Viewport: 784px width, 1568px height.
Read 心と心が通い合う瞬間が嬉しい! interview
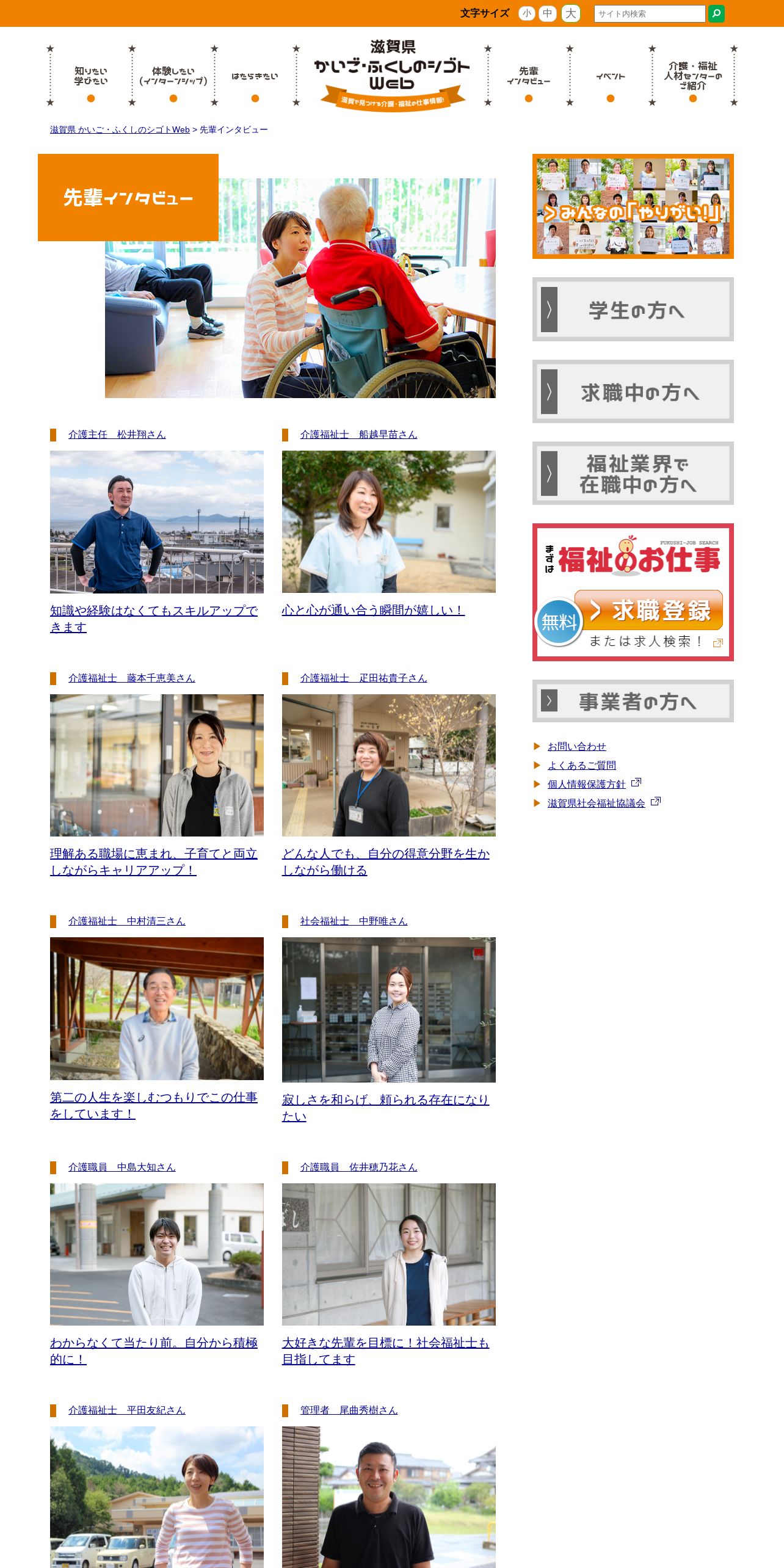pyautogui.click(x=373, y=610)
